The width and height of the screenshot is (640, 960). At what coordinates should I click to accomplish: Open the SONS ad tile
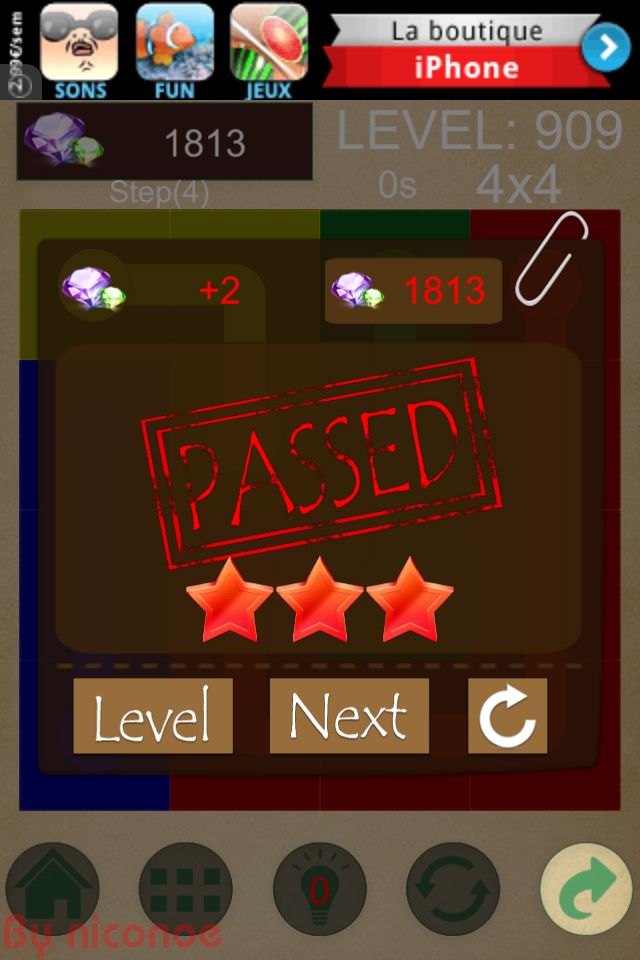click(79, 50)
